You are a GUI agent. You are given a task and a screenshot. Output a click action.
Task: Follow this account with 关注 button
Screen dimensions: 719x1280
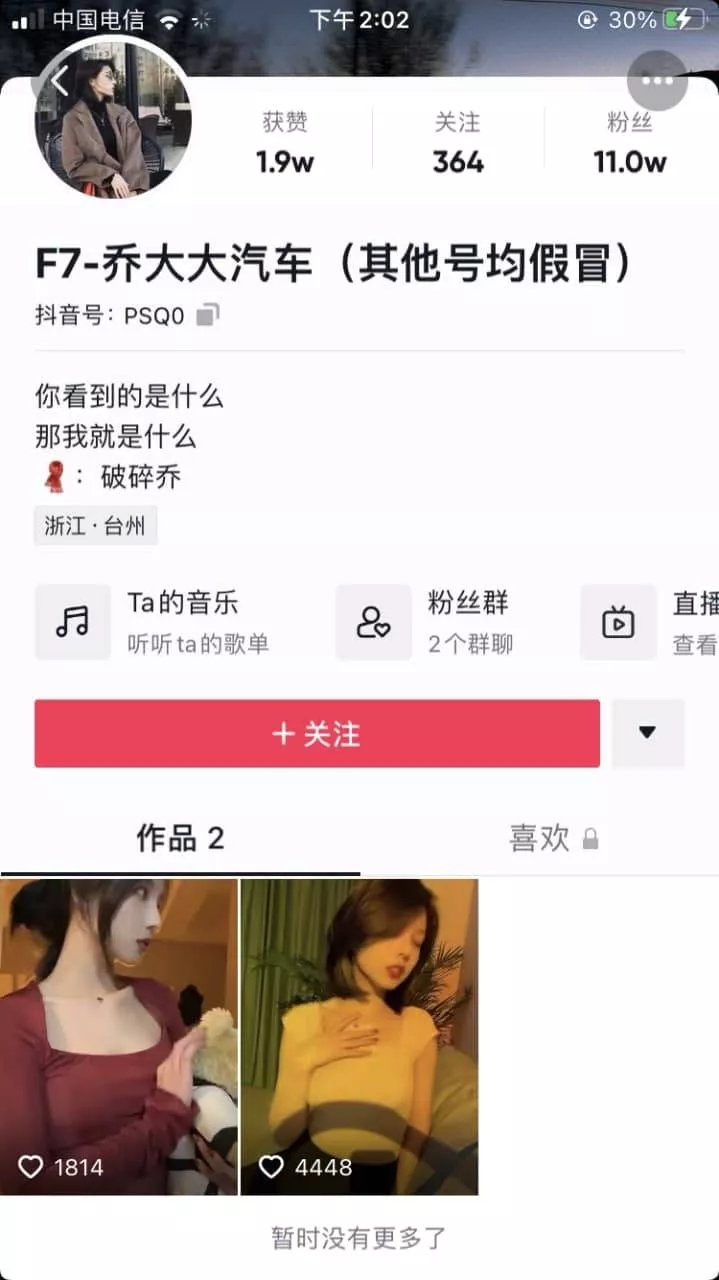[x=317, y=733]
